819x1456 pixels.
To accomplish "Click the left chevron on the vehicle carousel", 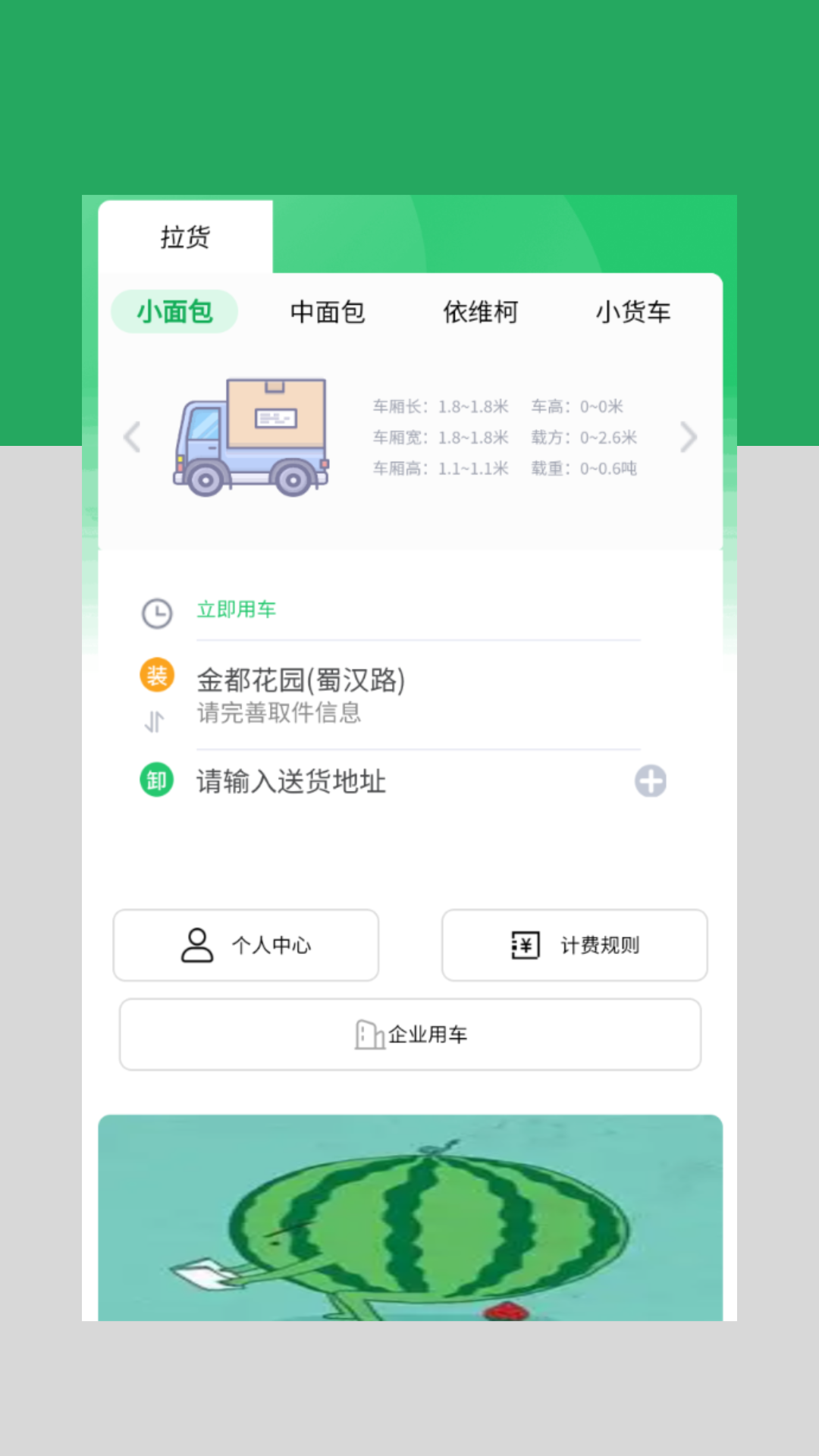I will click(132, 438).
